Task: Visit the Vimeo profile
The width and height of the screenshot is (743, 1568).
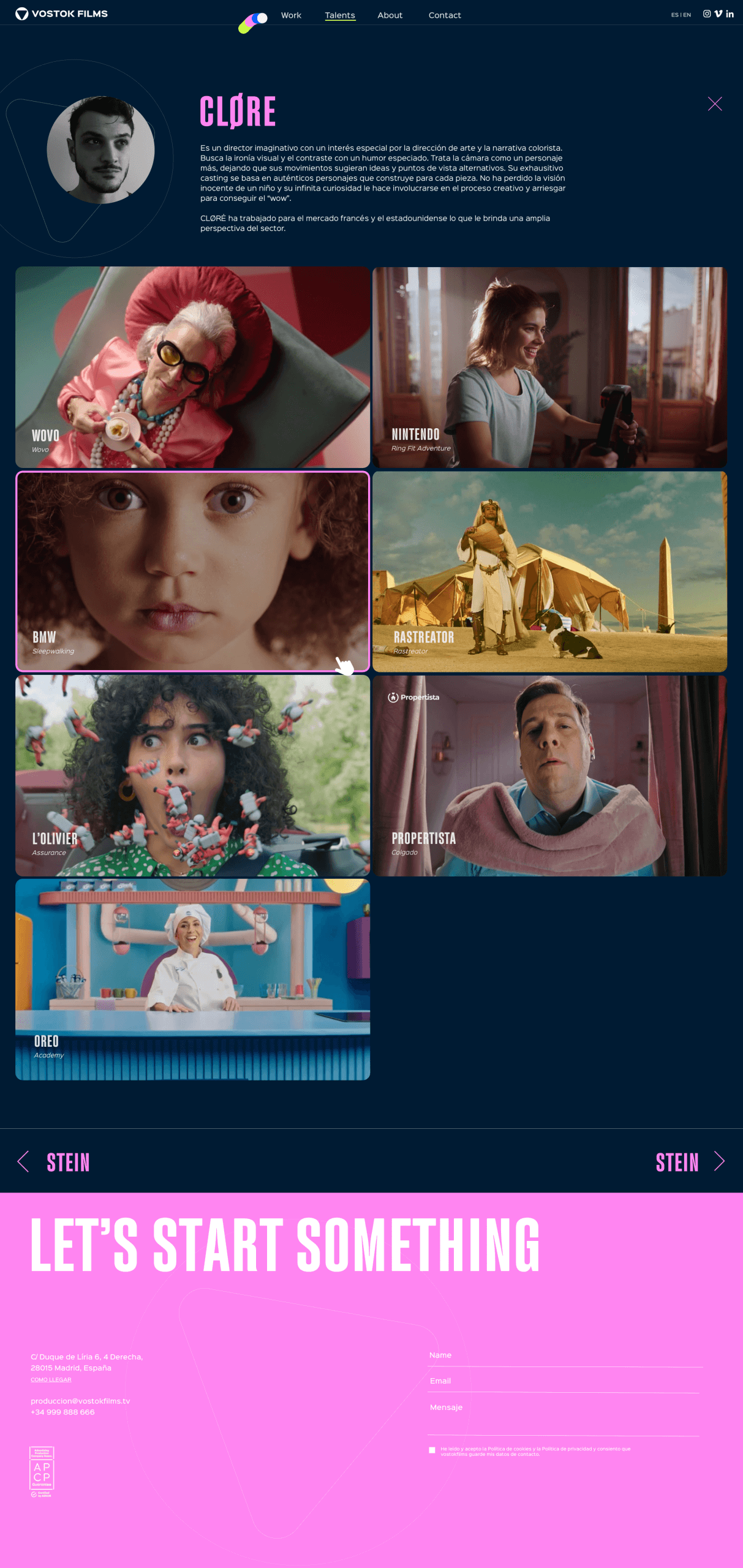Action: pos(718,14)
